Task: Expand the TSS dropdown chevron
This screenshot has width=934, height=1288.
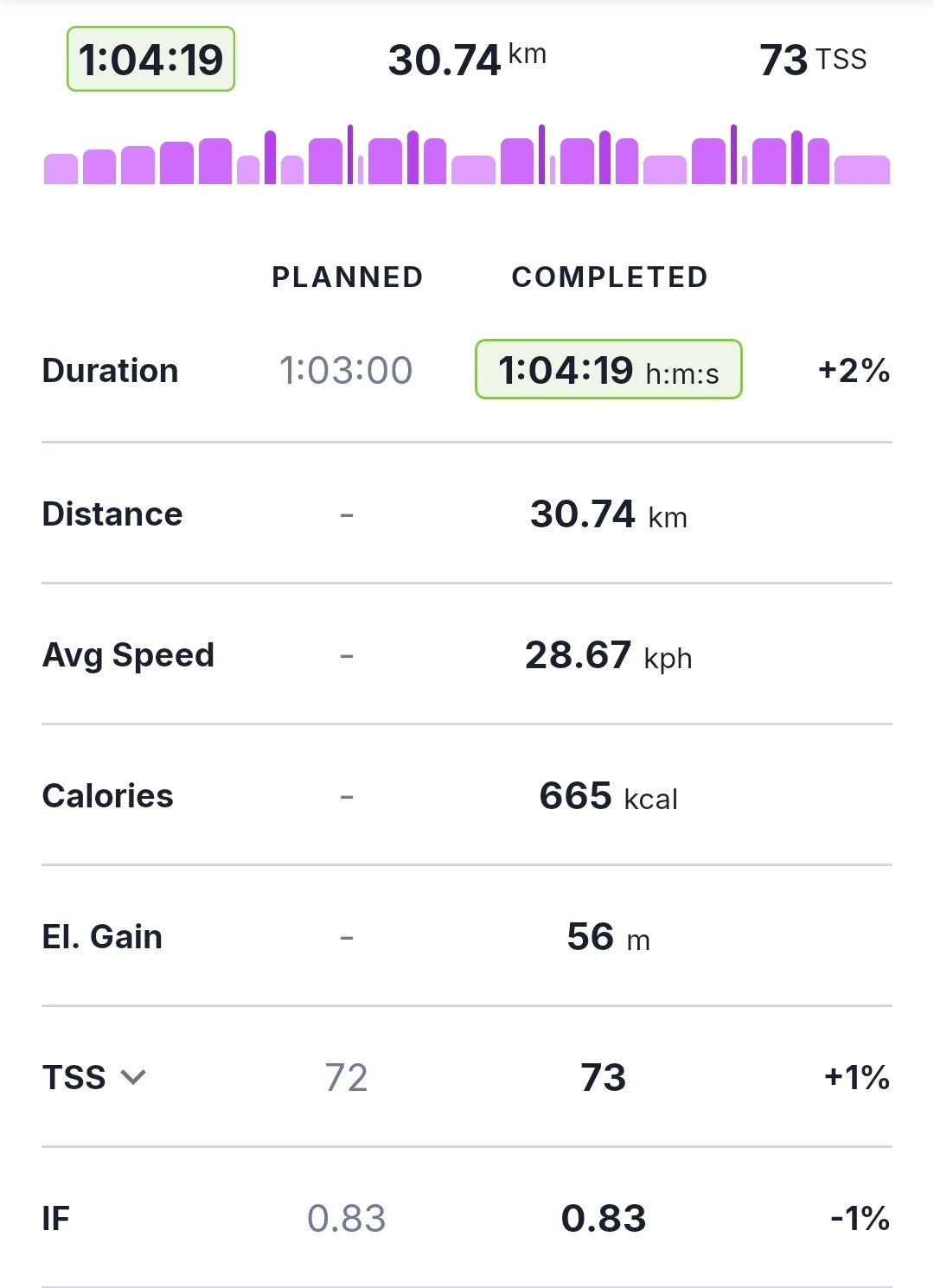Action: tap(133, 1077)
